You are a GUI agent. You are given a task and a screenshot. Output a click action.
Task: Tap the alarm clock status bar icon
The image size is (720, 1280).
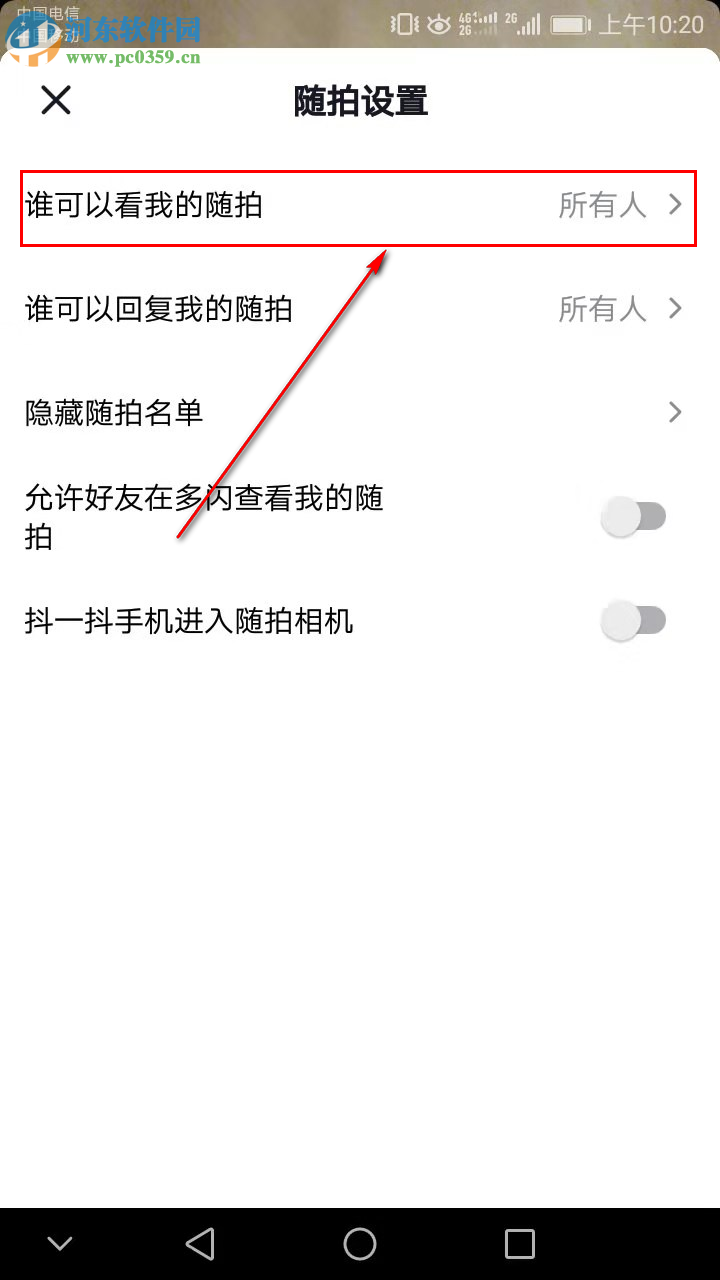pos(438,25)
